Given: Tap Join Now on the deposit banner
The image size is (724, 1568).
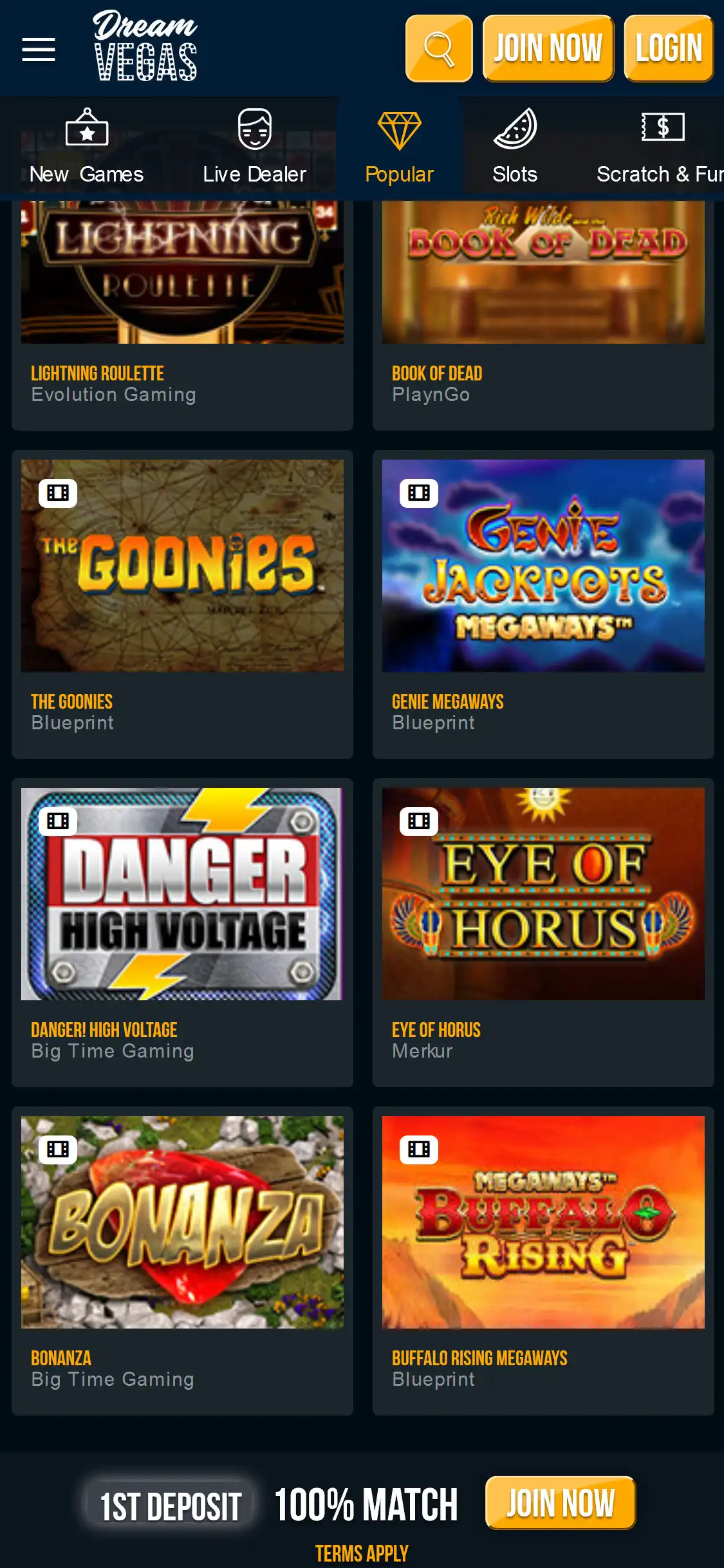Looking at the screenshot, I should tap(560, 1503).
